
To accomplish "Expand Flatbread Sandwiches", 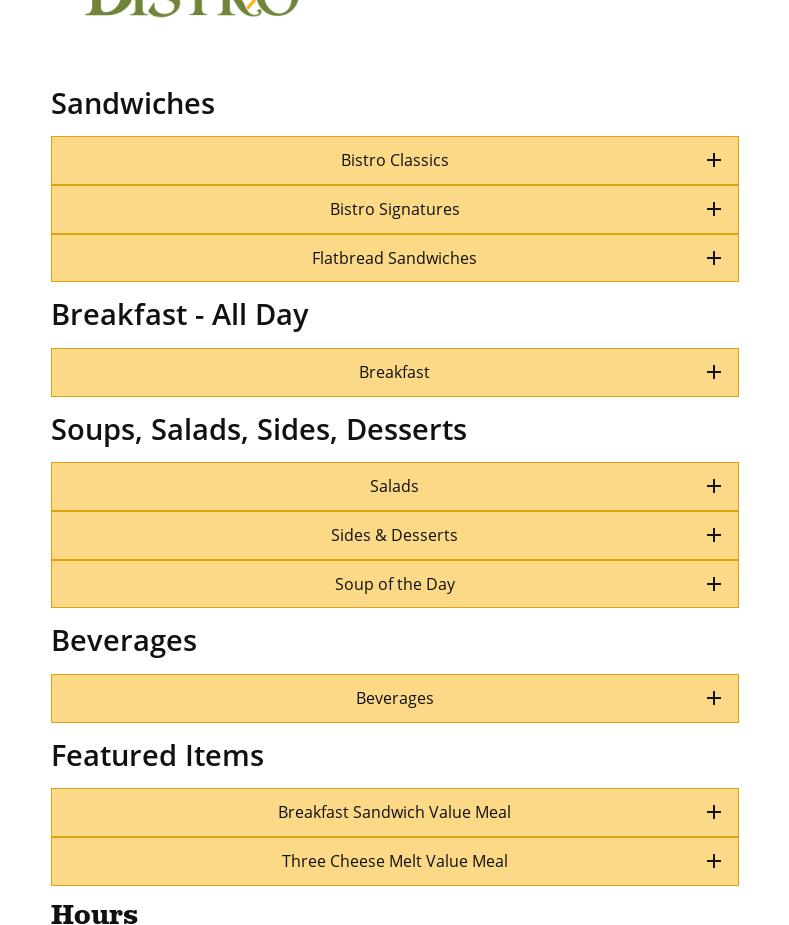I will (394, 258).
